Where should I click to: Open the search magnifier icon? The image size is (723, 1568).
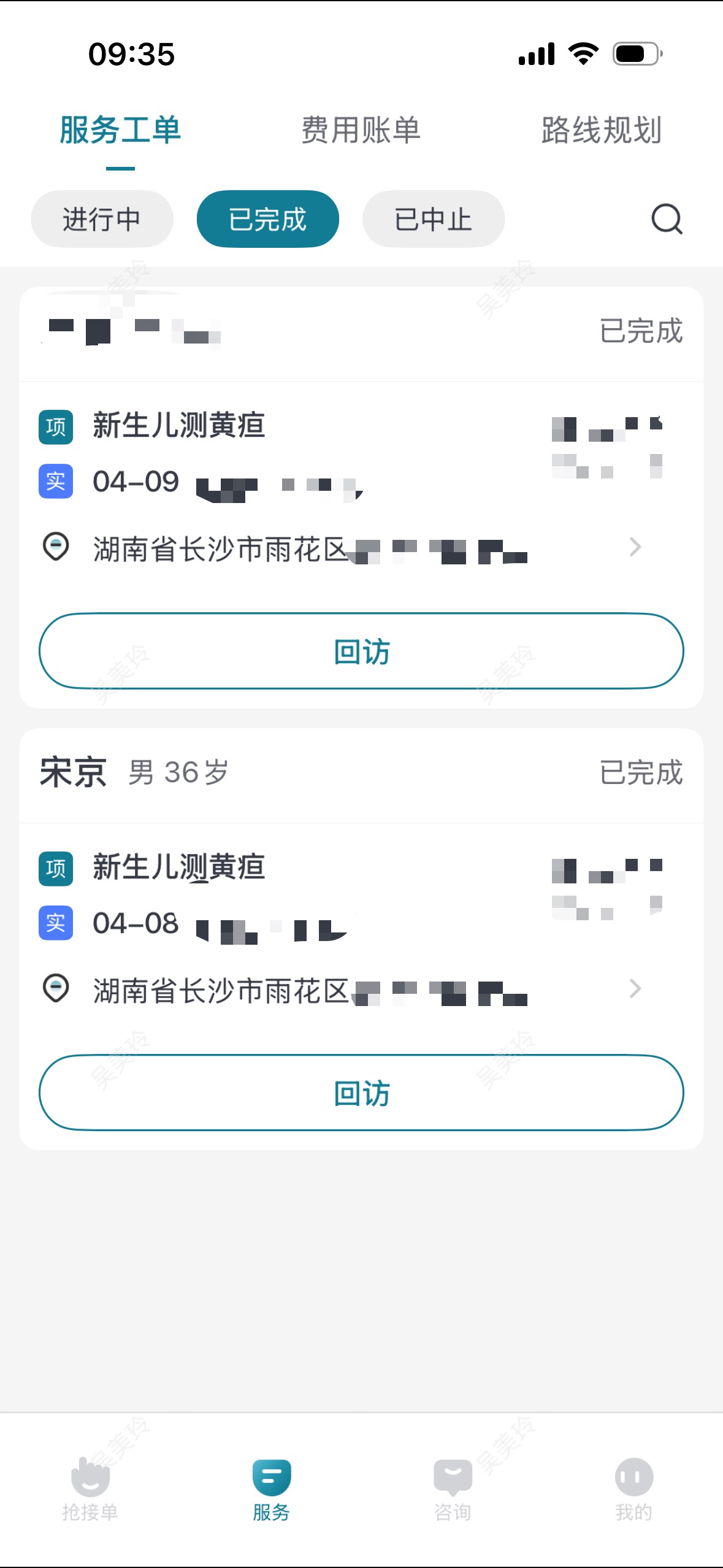(667, 219)
